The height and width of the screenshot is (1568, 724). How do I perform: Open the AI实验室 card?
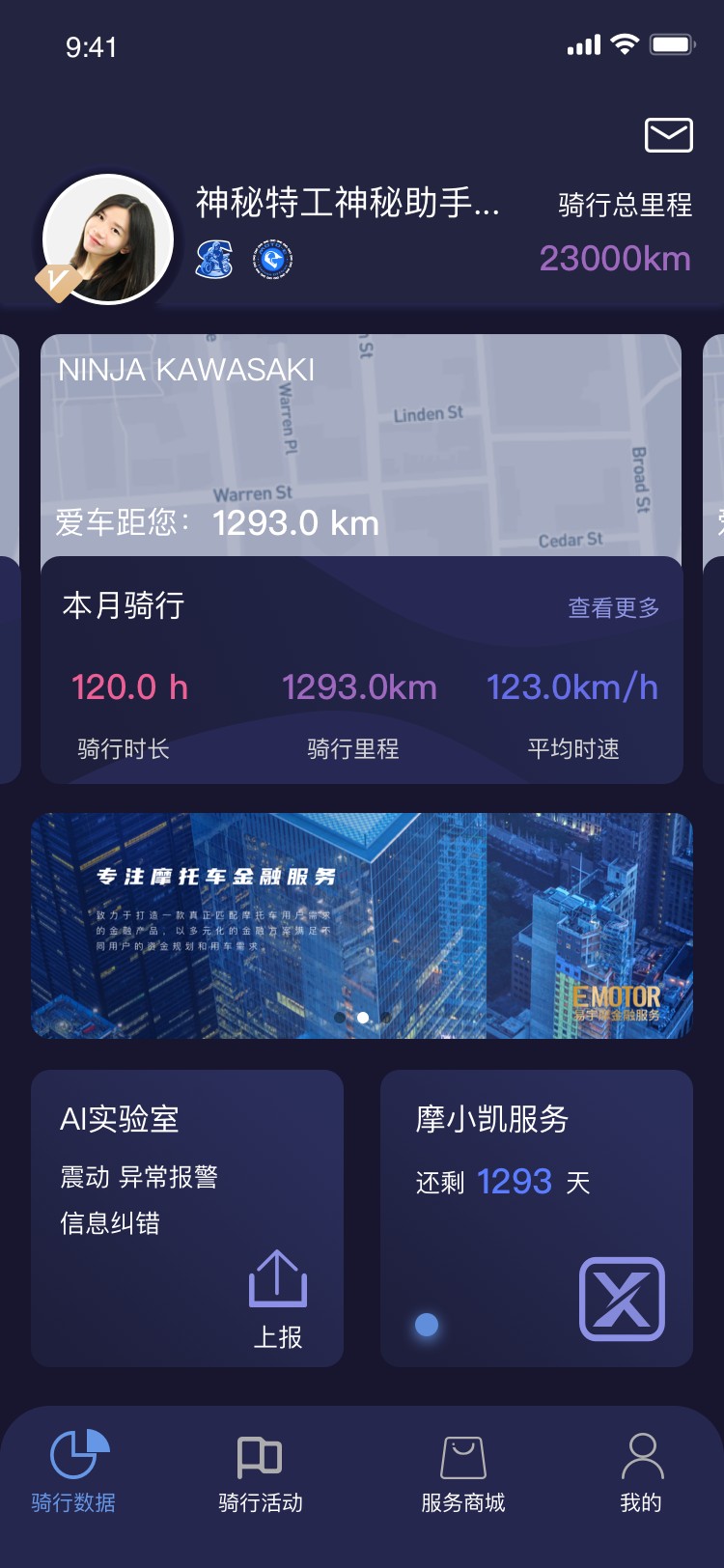pos(187,1218)
